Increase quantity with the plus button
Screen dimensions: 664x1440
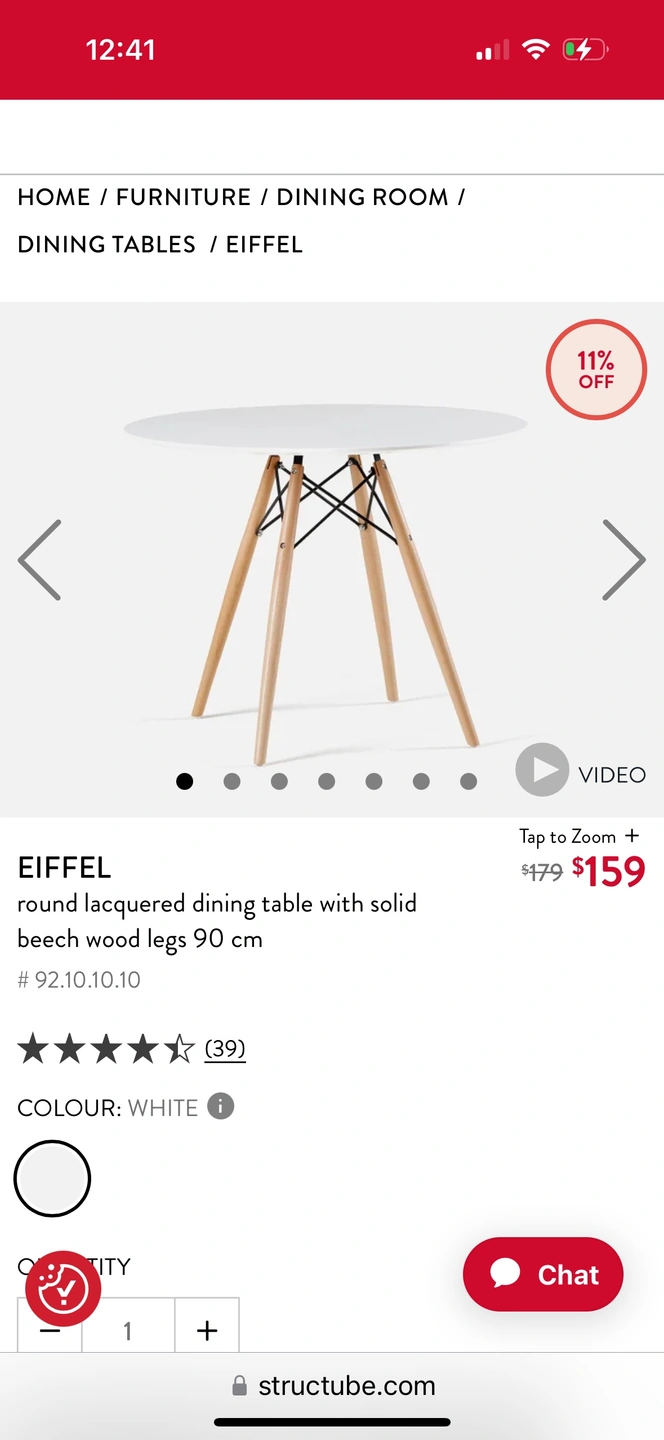[x=207, y=1330]
